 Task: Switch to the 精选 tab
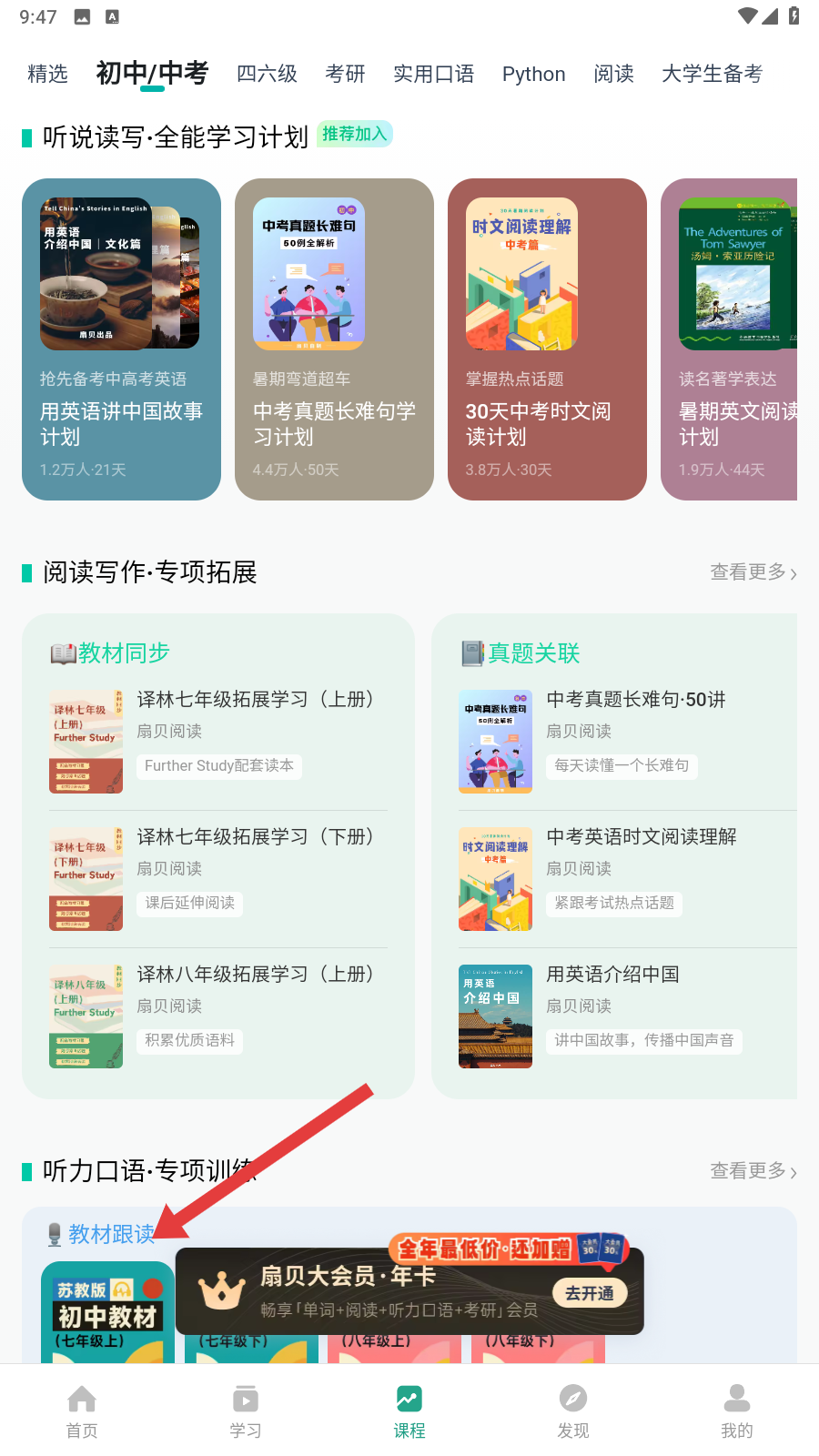coord(47,75)
